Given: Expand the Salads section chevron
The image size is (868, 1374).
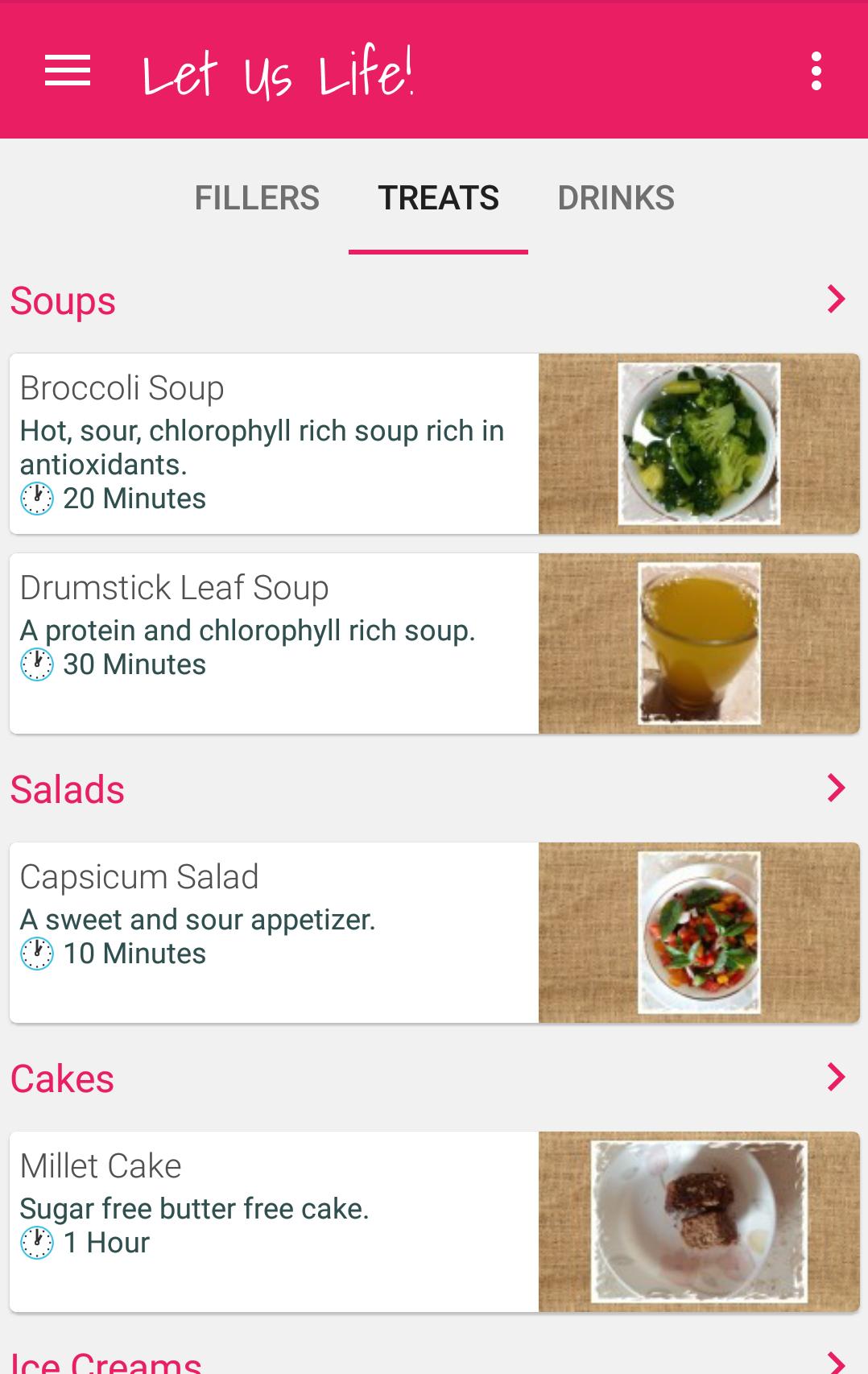Looking at the screenshot, I should point(834,789).
